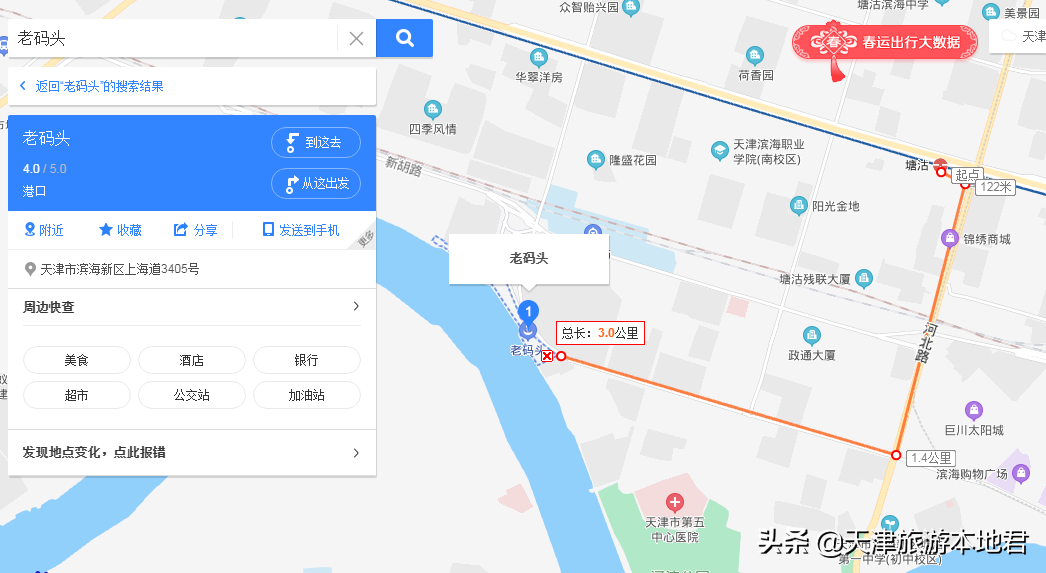Select the 加油站 chip
Viewport: 1046px width, 573px height.
pos(306,396)
